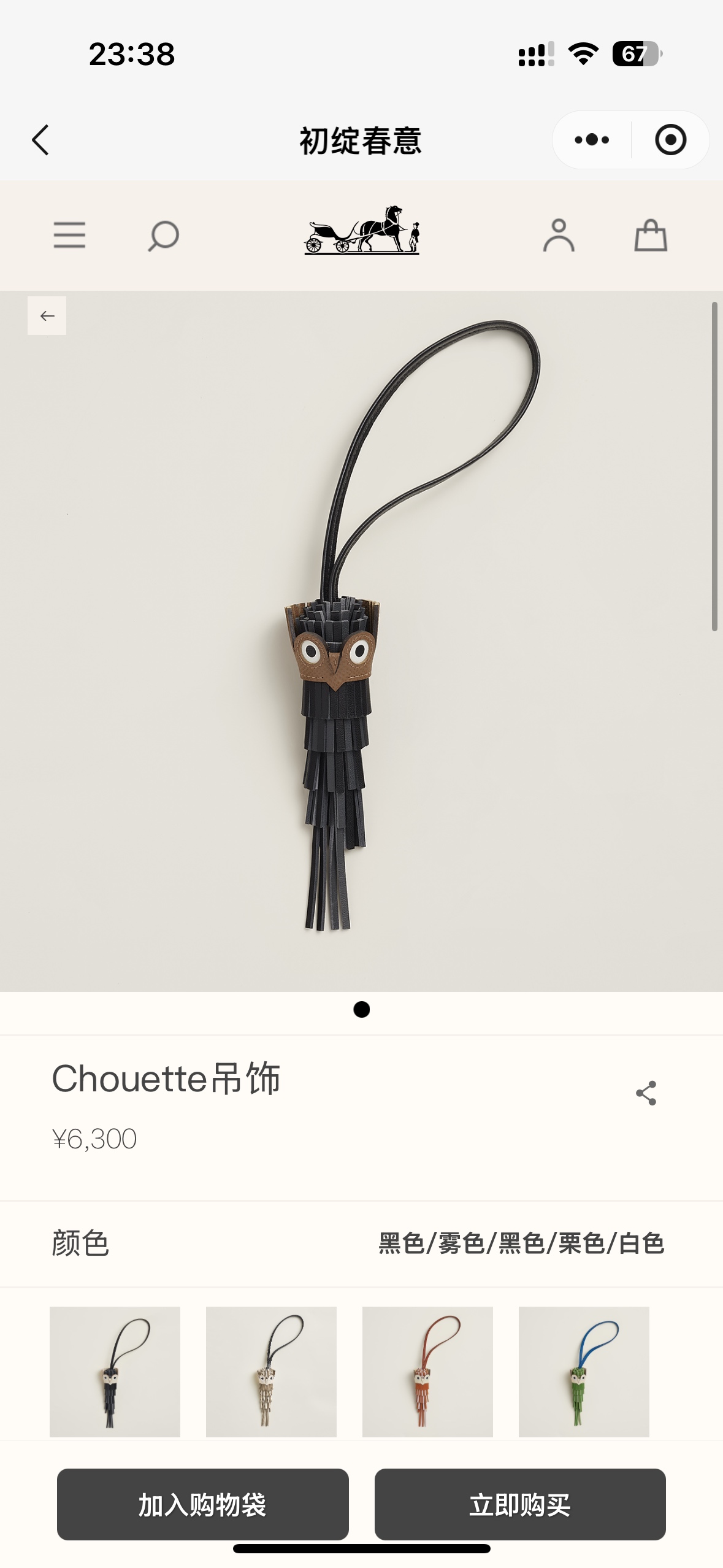This screenshot has width=723, height=1568.
Task: Close the mini program with the circle button
Action: click(x=670, y=140)
